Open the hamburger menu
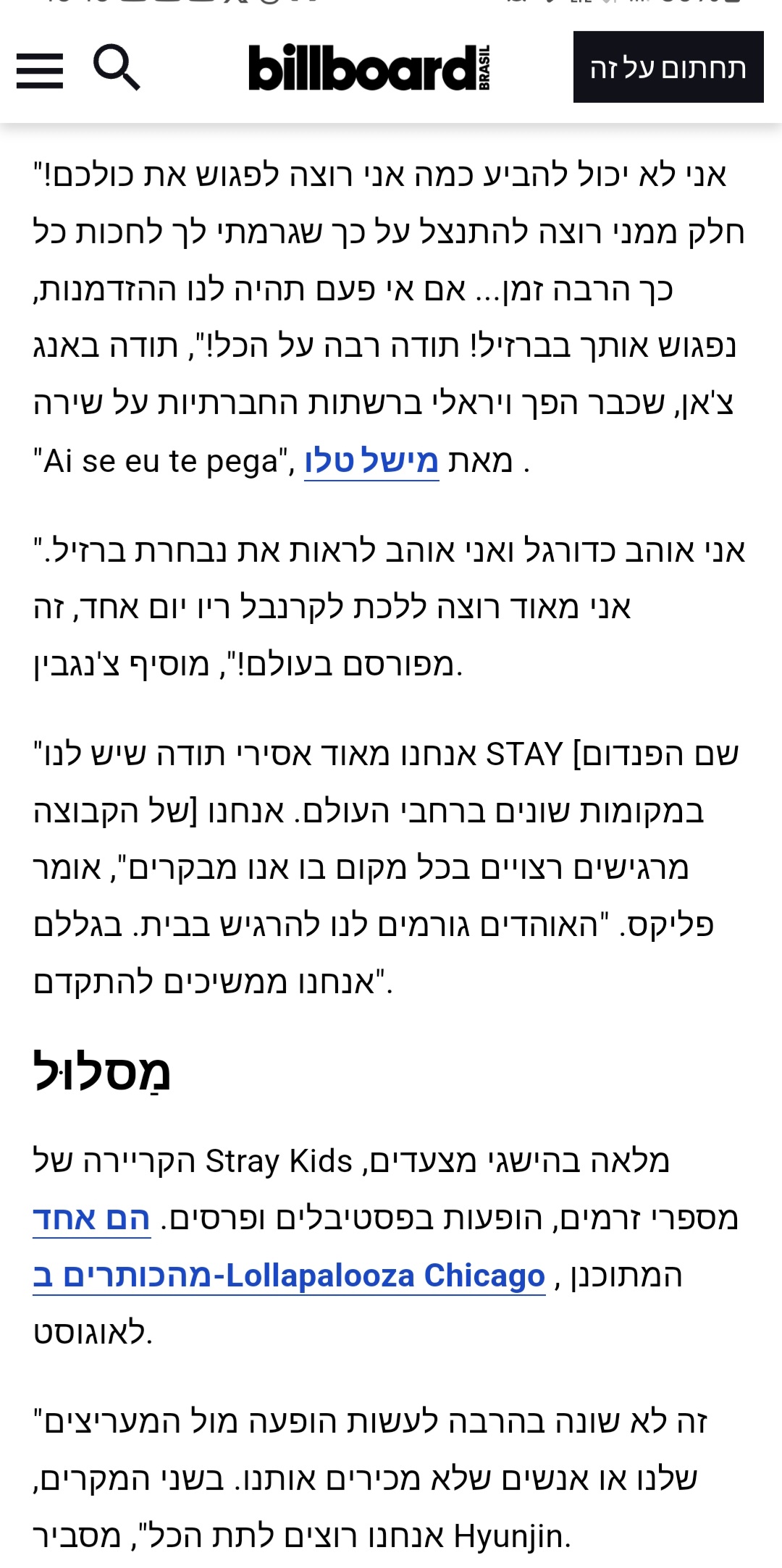The height and width of the screenshot is (1568, 782). coord(40,70)
